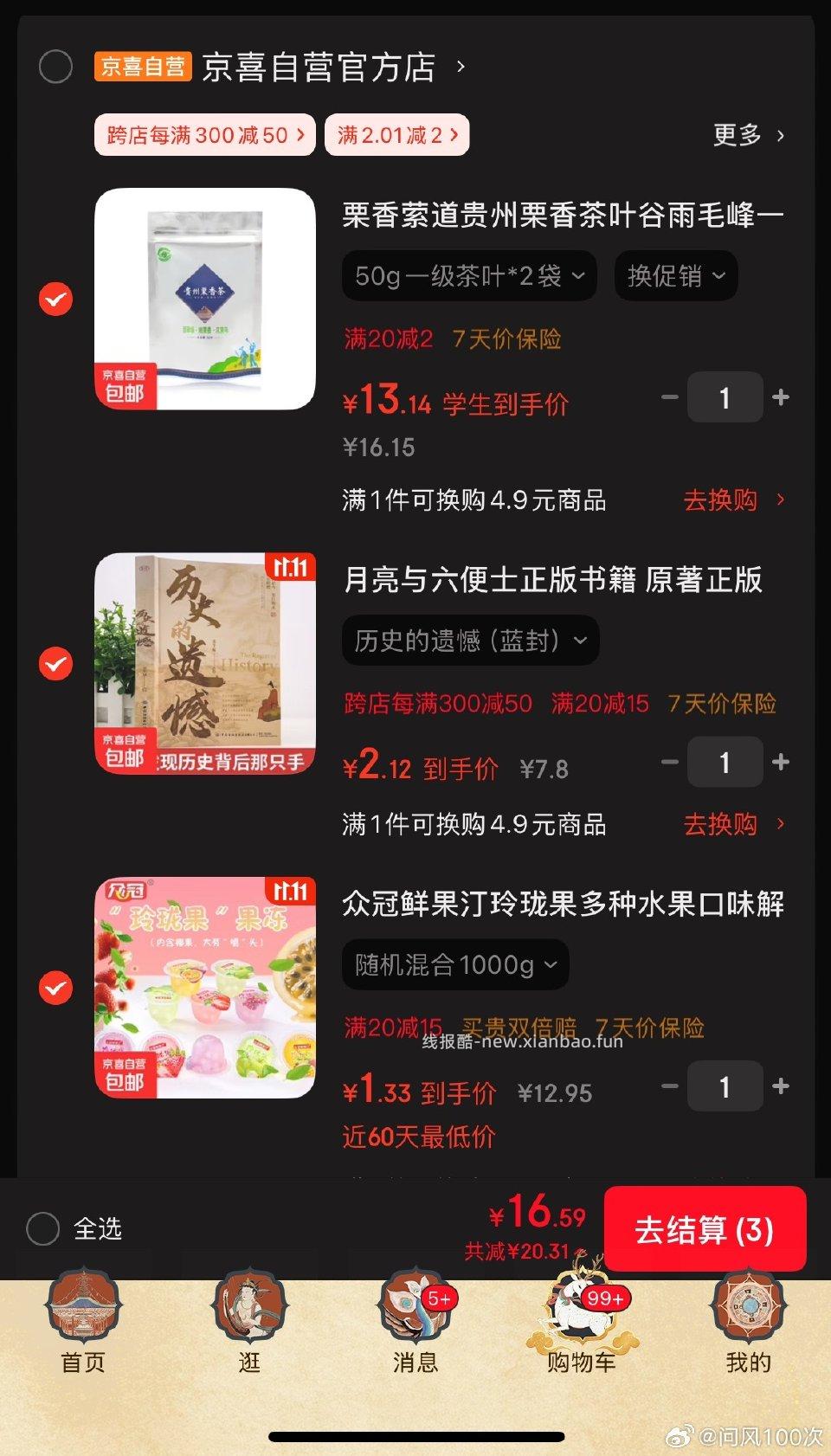Select the 京喜自营官方店 store checkbox
The image size is (831, 1456).
pos(55,67)
